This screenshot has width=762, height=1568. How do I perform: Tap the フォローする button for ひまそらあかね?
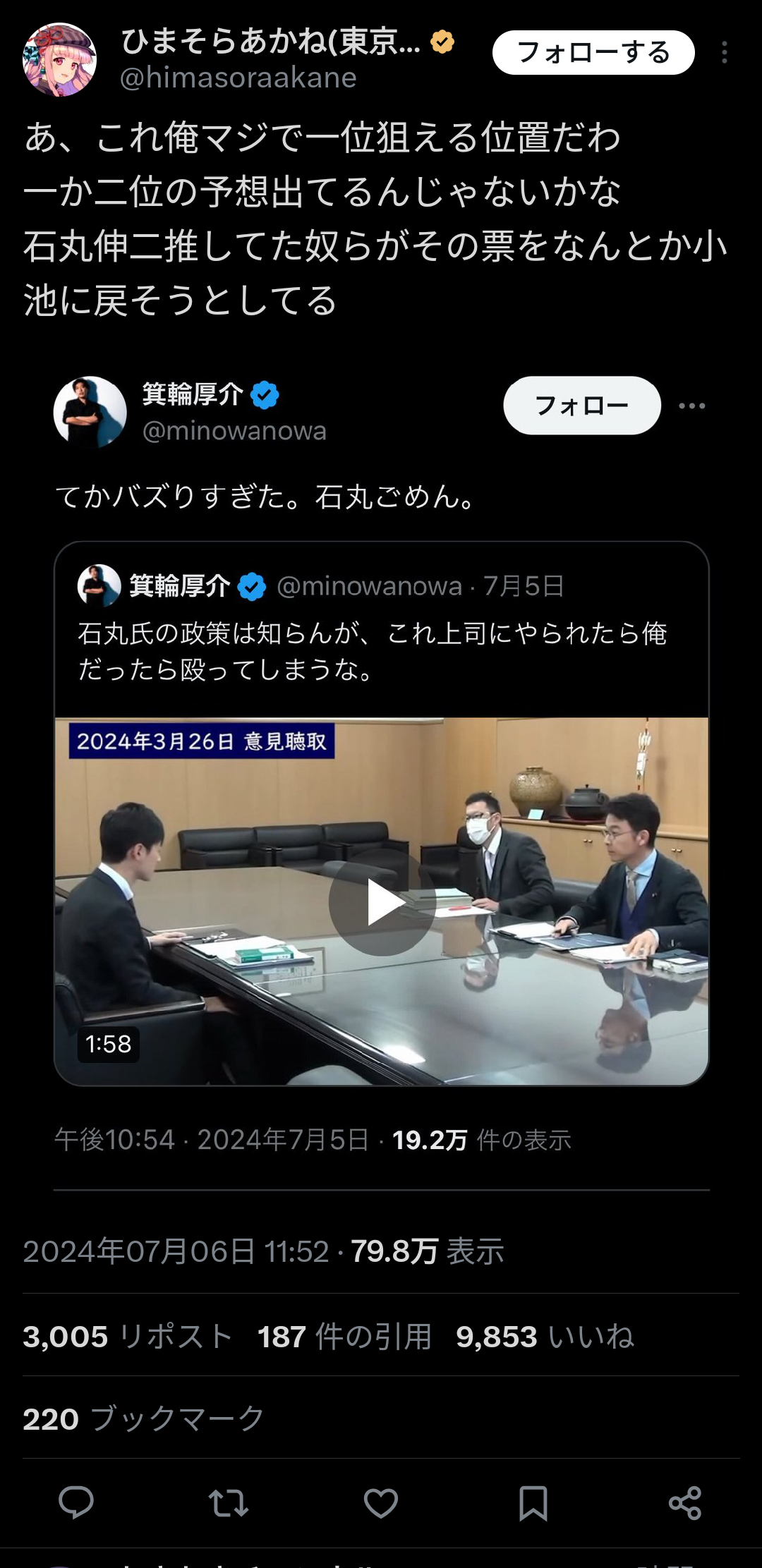pyautogui.click(x=593, y=53)
